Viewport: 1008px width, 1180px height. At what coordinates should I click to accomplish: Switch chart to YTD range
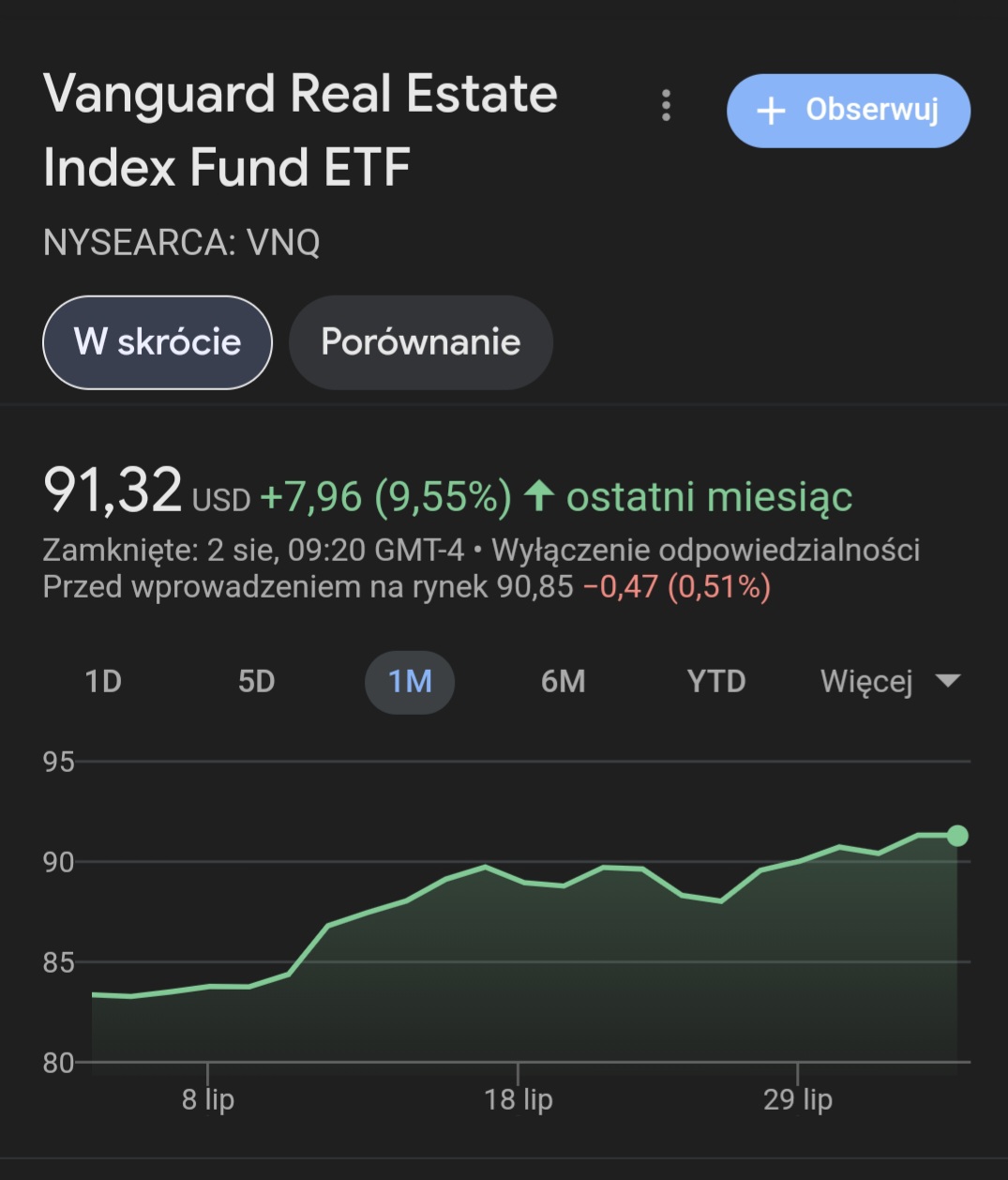click(716, 681)
